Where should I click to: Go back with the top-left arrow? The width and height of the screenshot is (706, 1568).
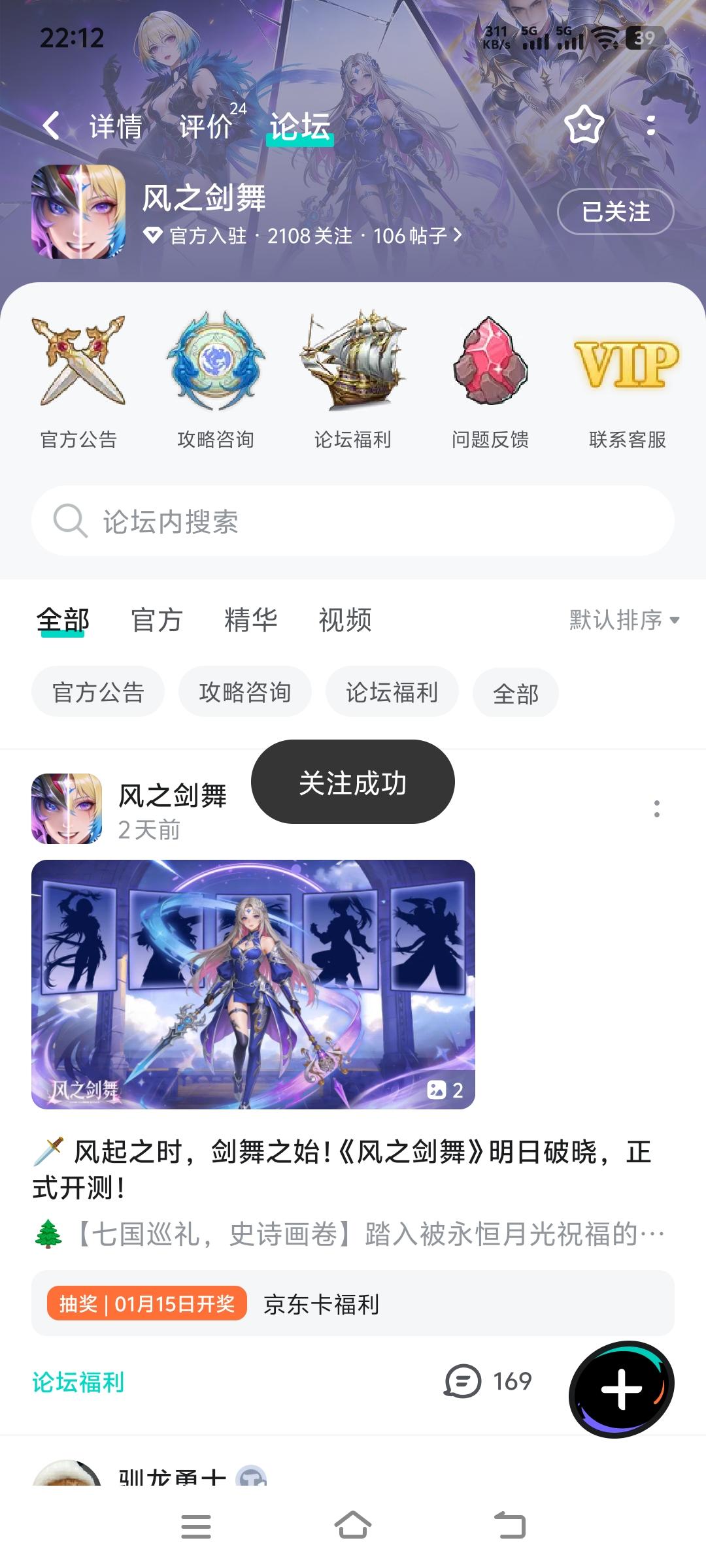pyautogui.click(x=52, y=125)
